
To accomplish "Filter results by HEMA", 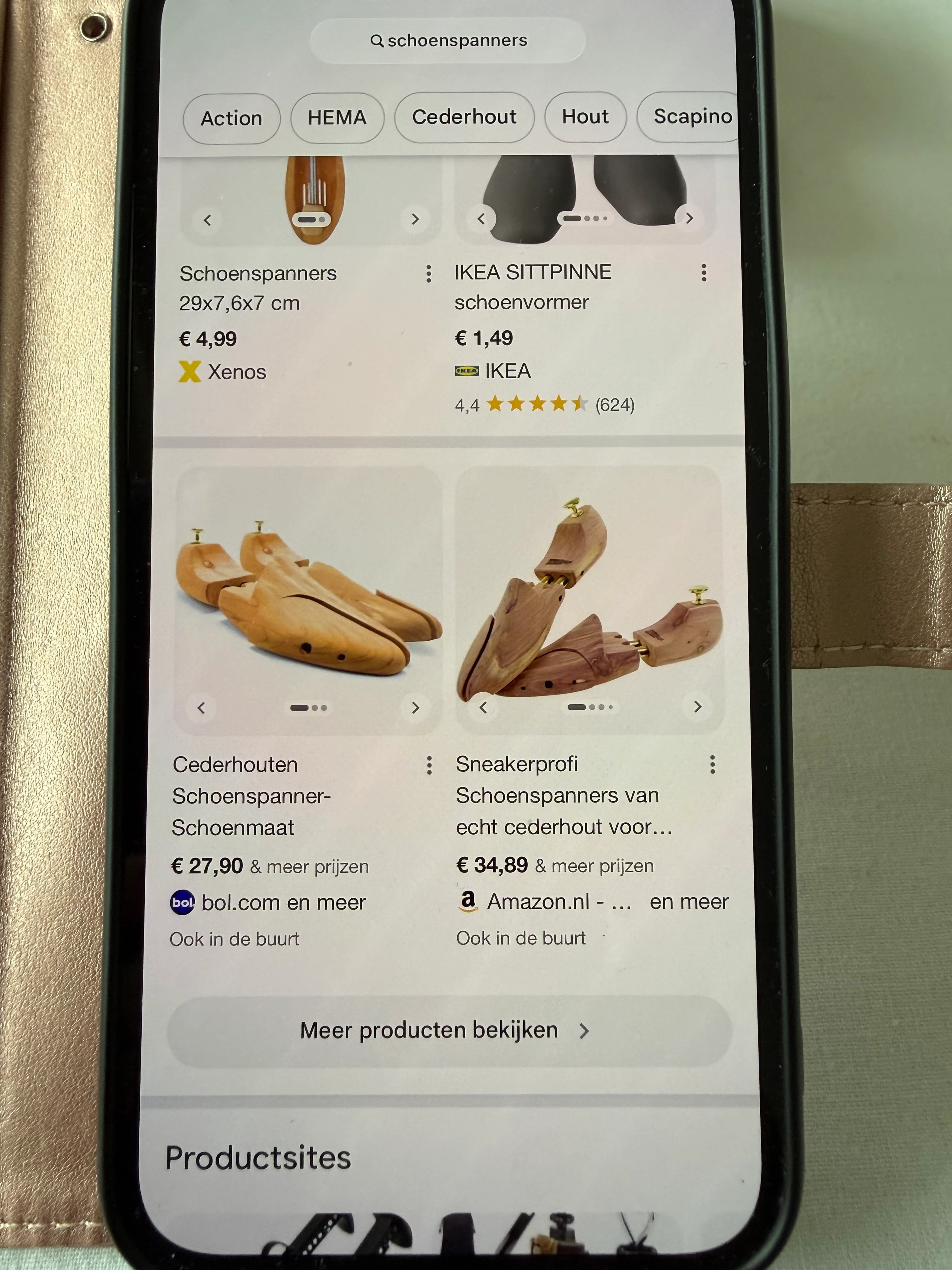I will (x=337, y=118).
